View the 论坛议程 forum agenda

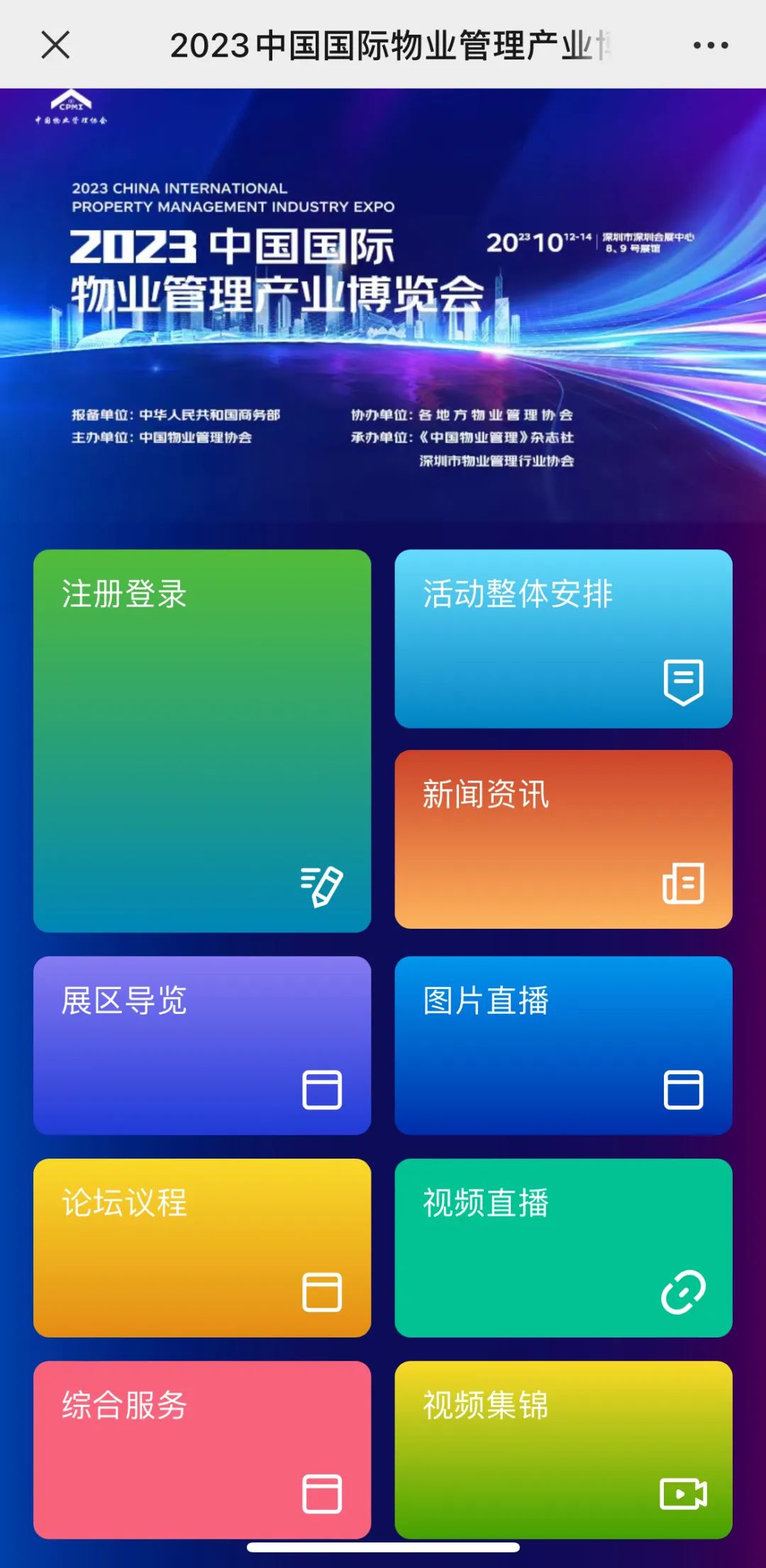[x=202, y=1247]
